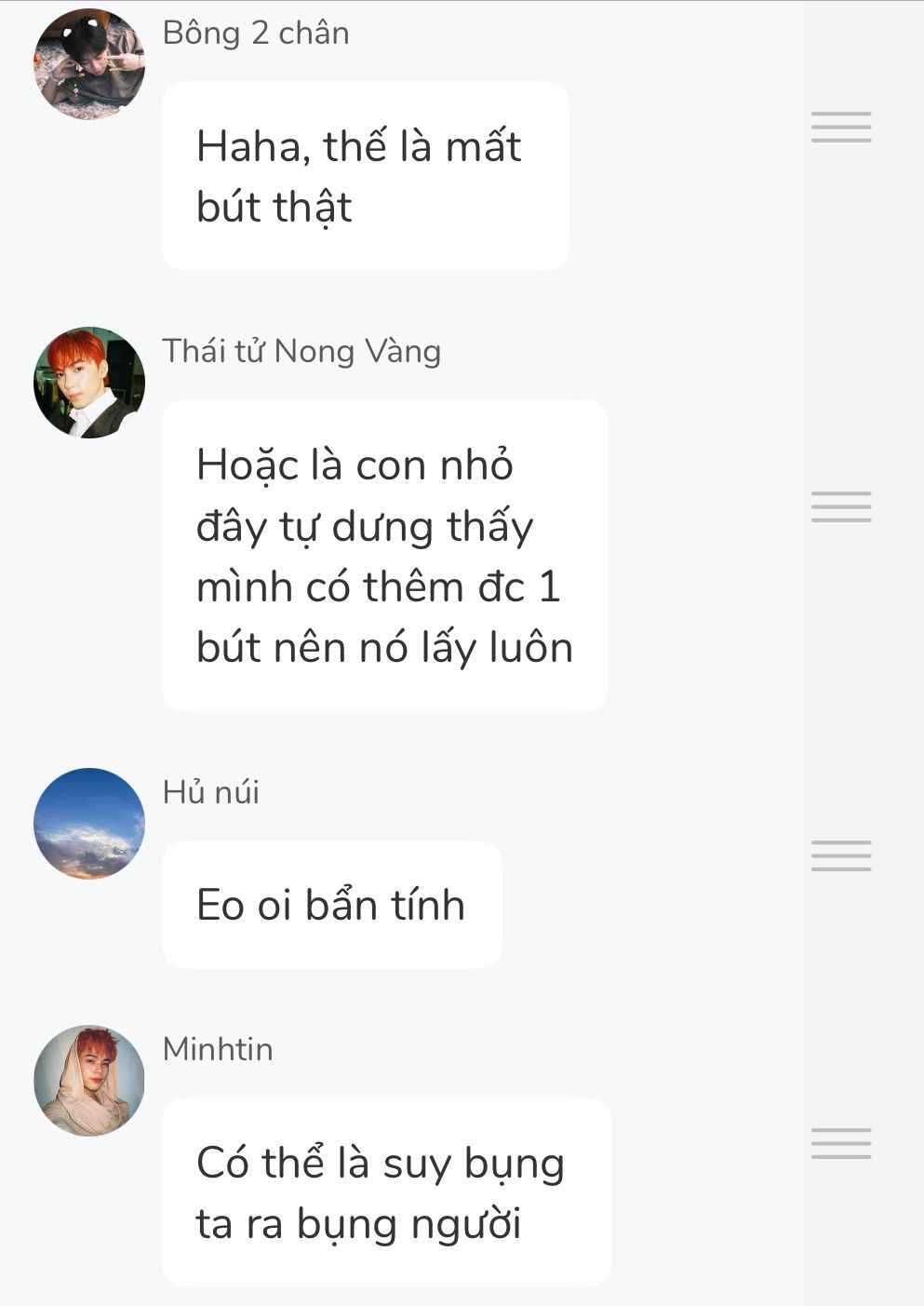Viewport: 924px width, 1306px height.
Task: Select Thái tử Nong Vàng's message bubble
Action: (384, 556)
